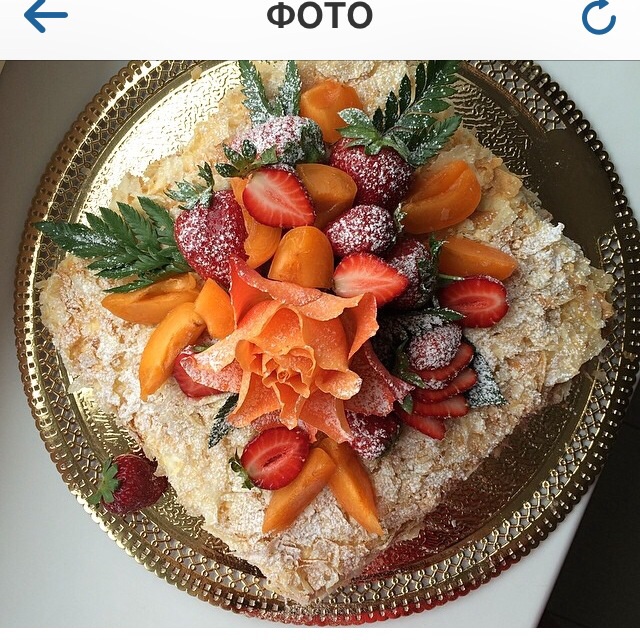Screen dimensions: 640x640
Task: Go back using the back arrow
Action: tap(45, 17)
